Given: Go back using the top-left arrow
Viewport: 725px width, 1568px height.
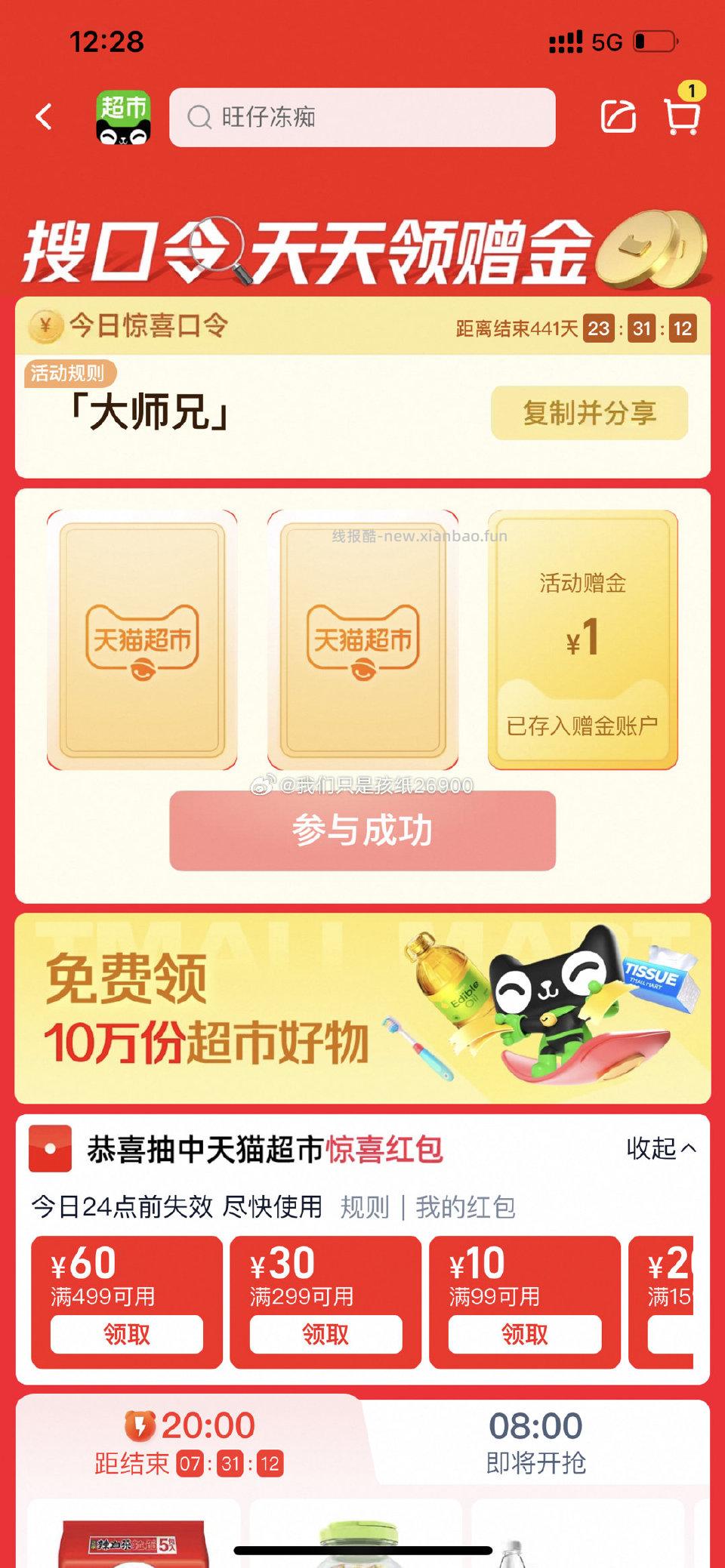Looking at the screenshot, I should pyautogui.click(x=44, y=117).
